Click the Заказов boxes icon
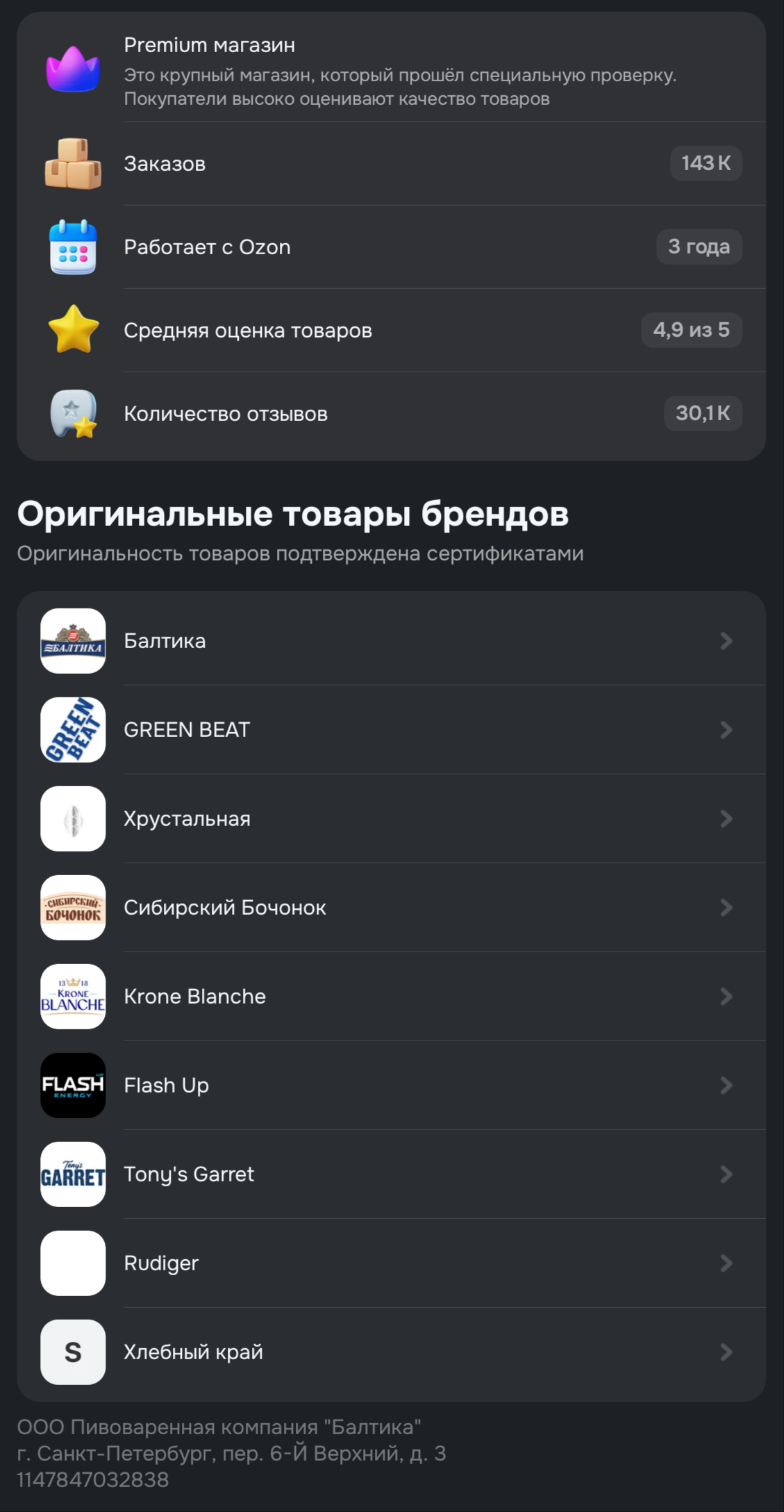 point(73,163)
